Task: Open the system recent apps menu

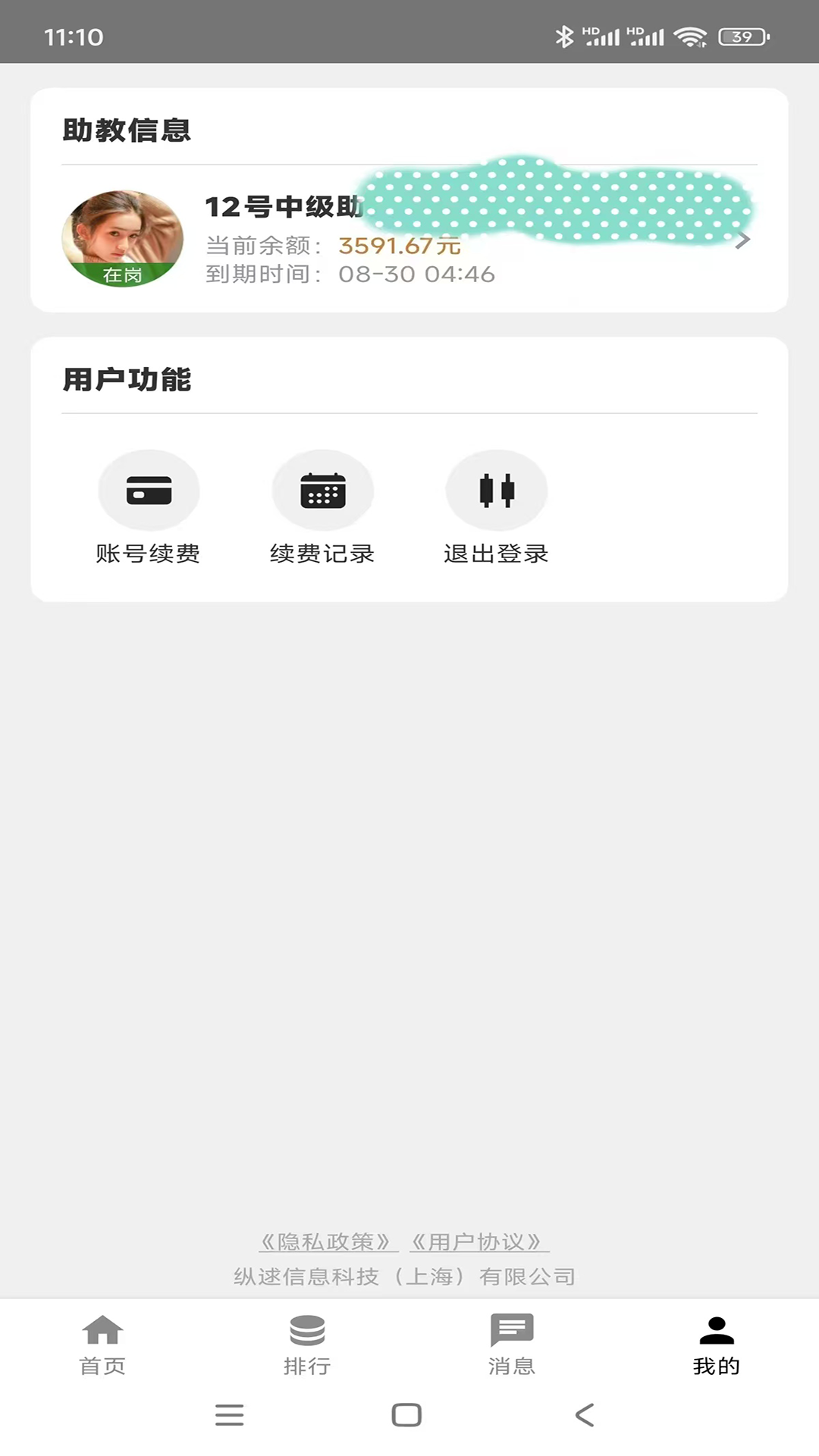Action: click(229, 1415)
